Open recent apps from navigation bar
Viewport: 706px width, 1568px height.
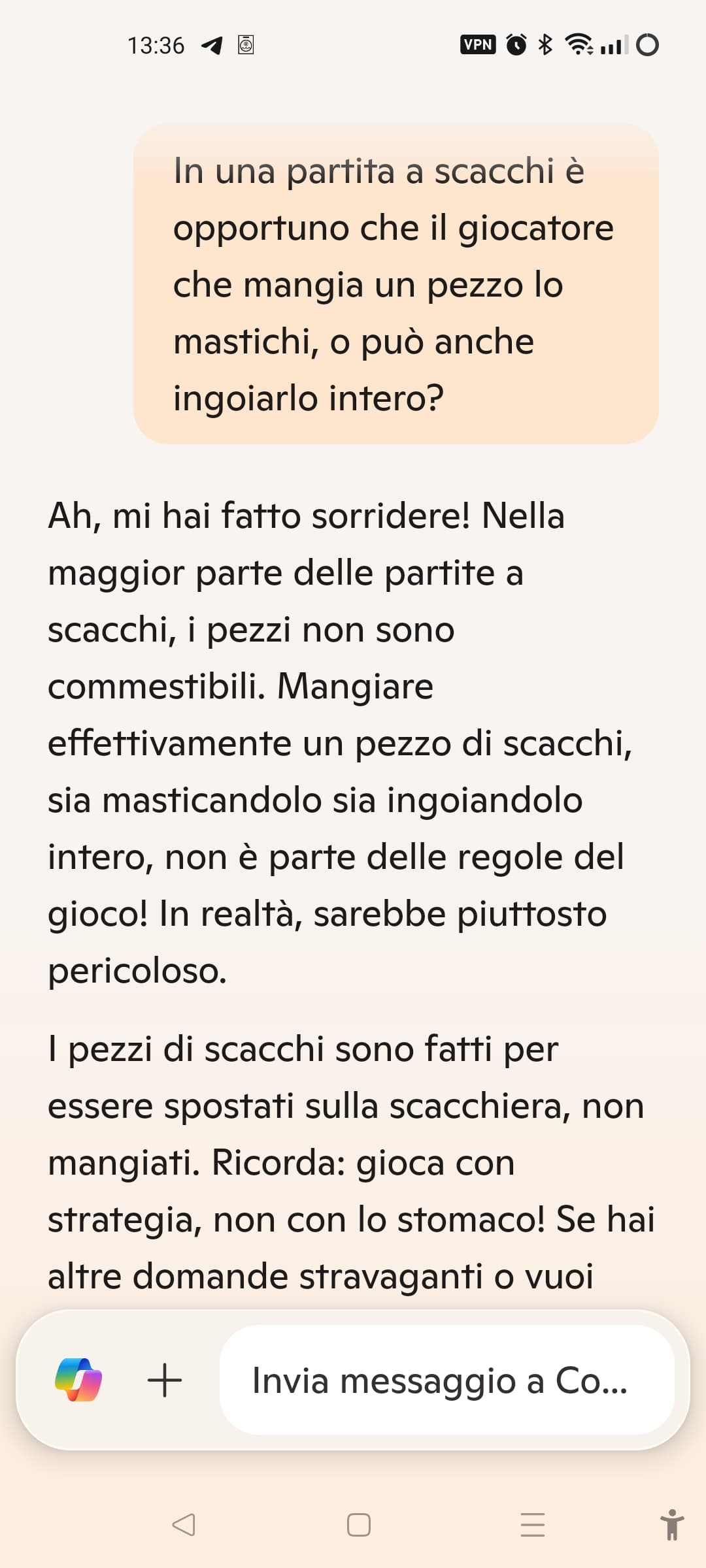tap(533, 1525)
